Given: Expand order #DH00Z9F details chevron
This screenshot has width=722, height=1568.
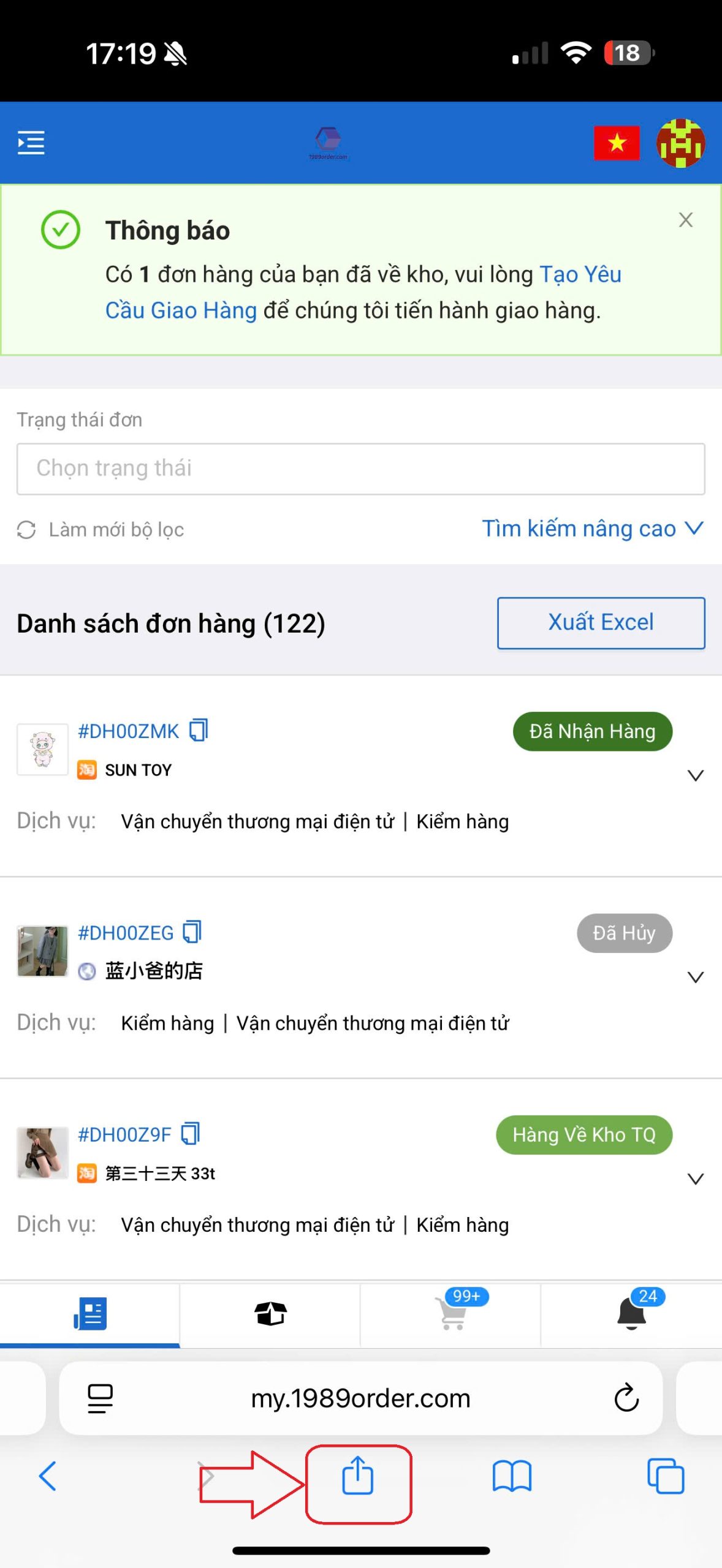Looking at the screenshot, I should [x=695, y=1178].
